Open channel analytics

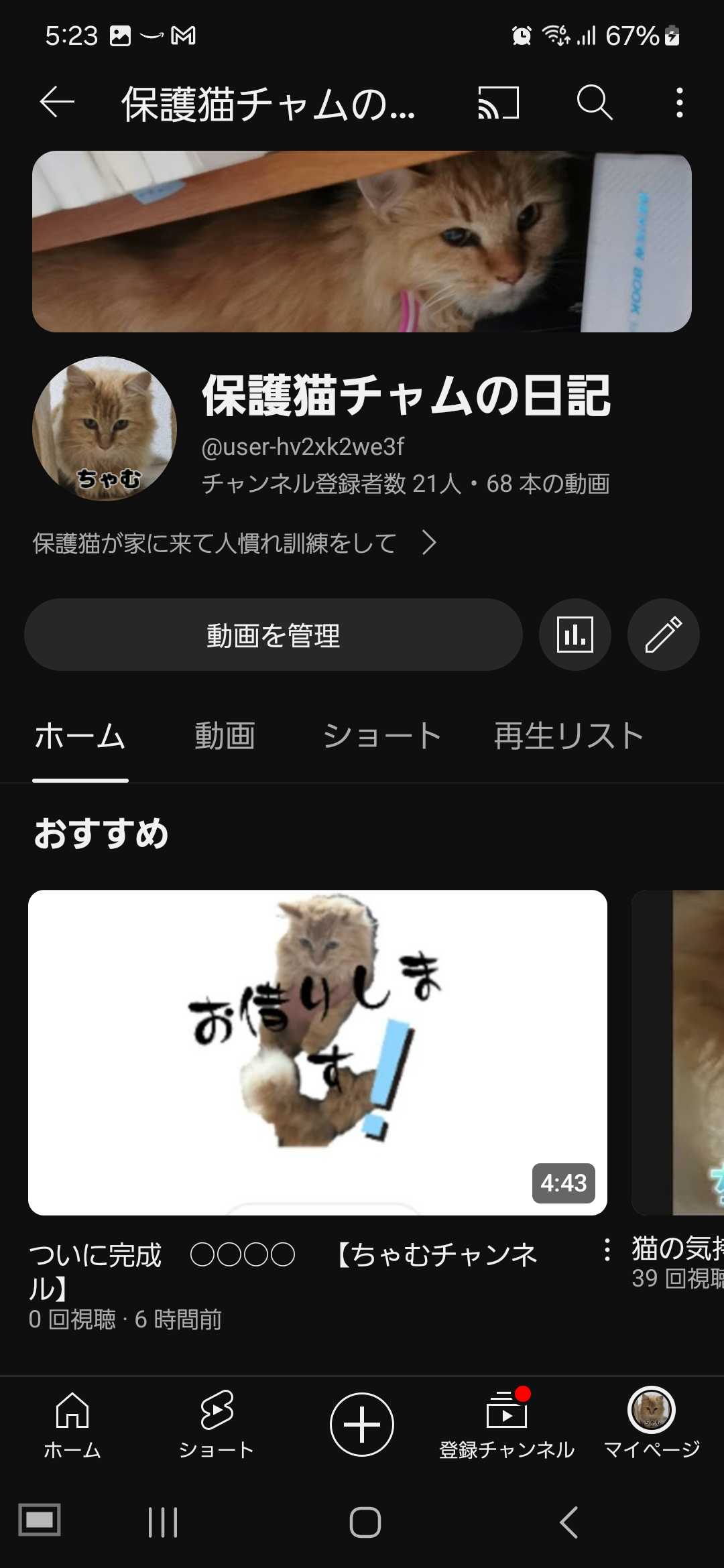click(575, 635)
